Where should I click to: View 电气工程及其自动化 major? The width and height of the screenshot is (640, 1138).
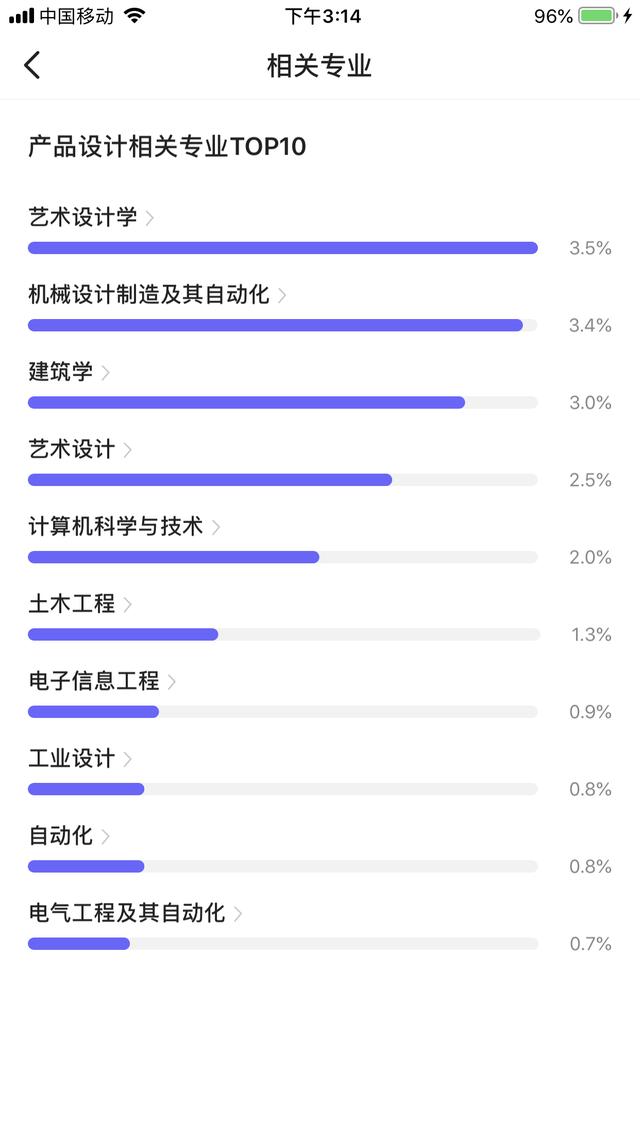[135, 914]
